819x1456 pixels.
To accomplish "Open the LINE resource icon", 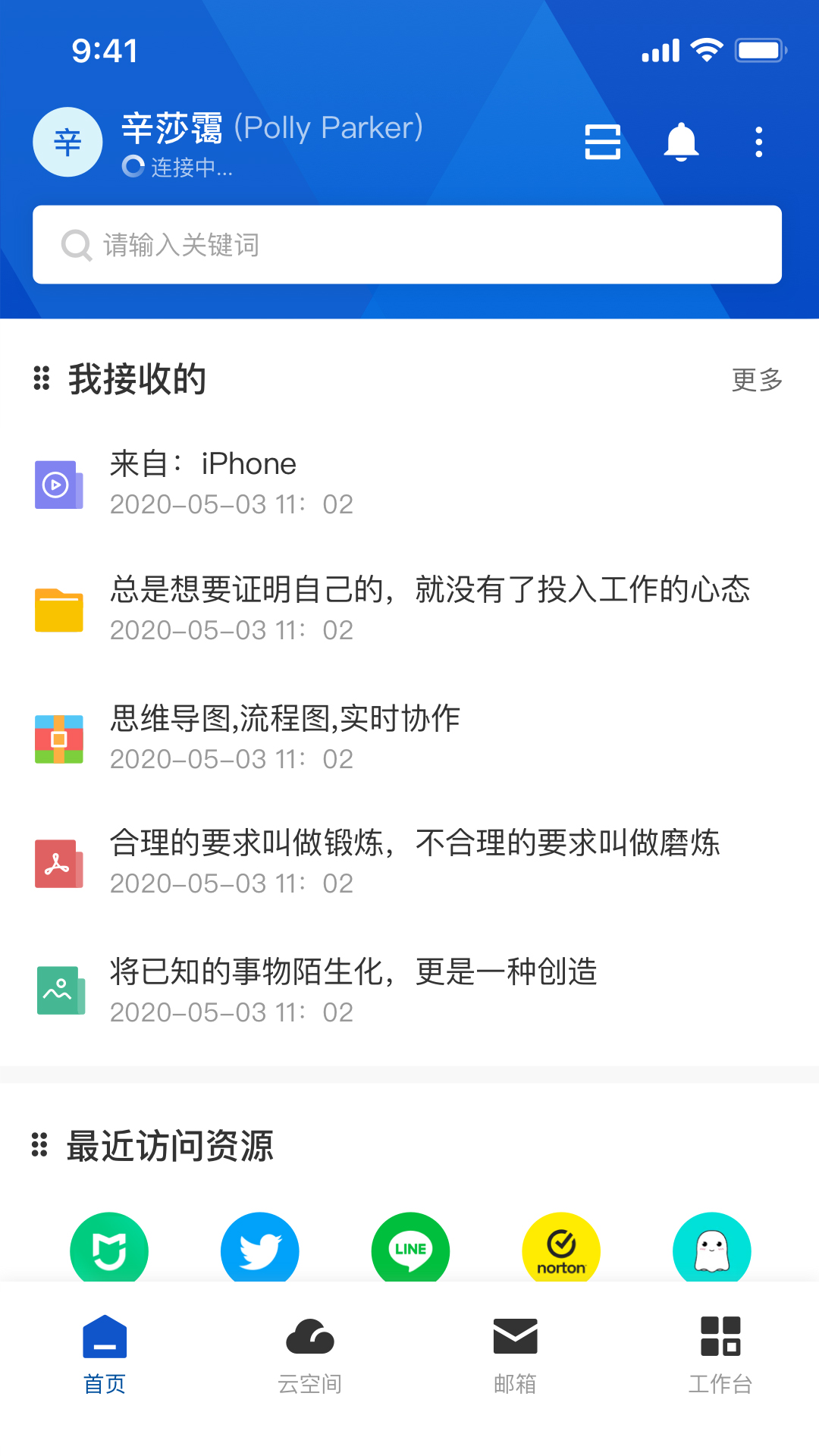I will tap(410, 1250).
